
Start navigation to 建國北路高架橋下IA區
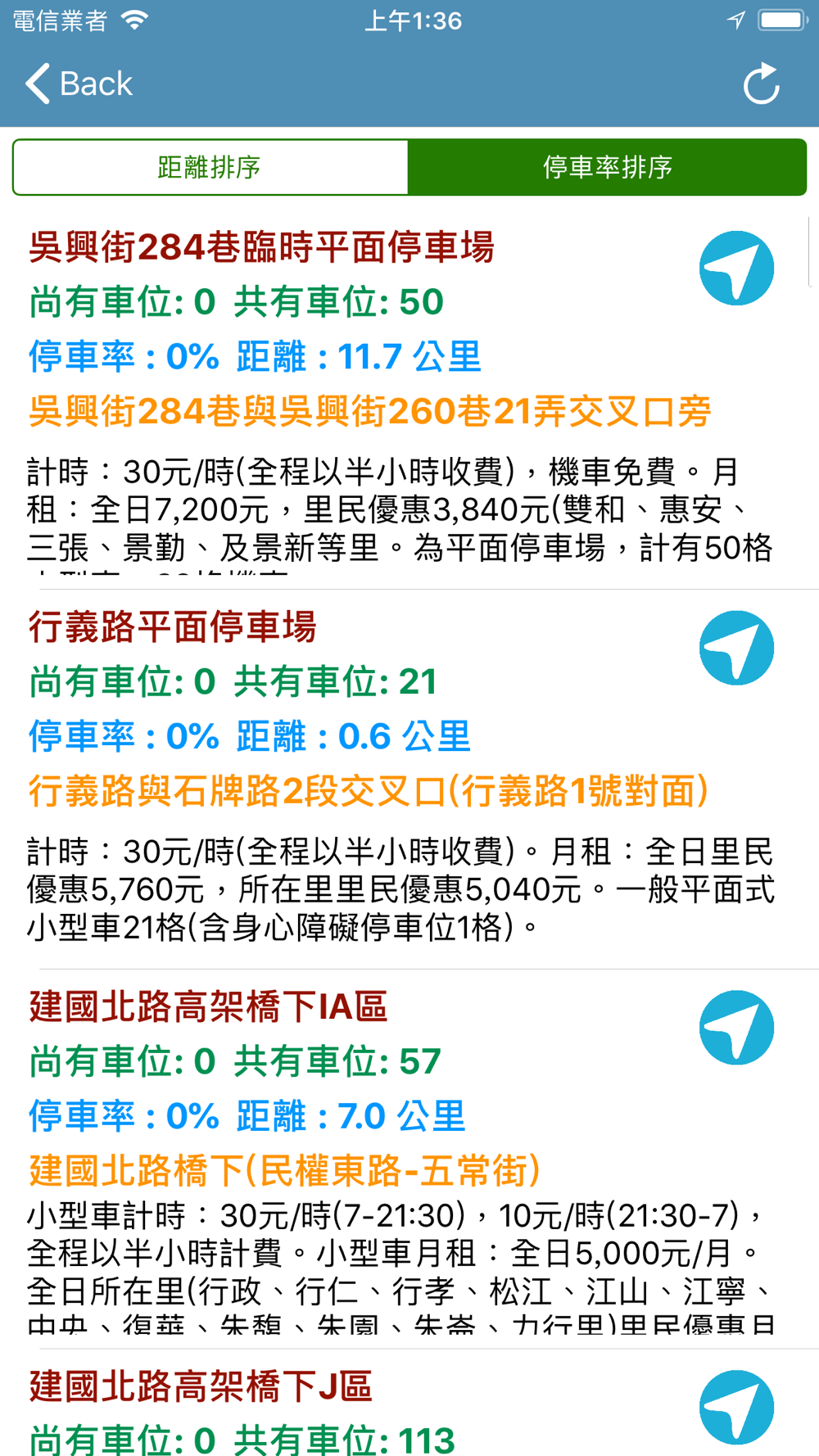coord(736,1028)
